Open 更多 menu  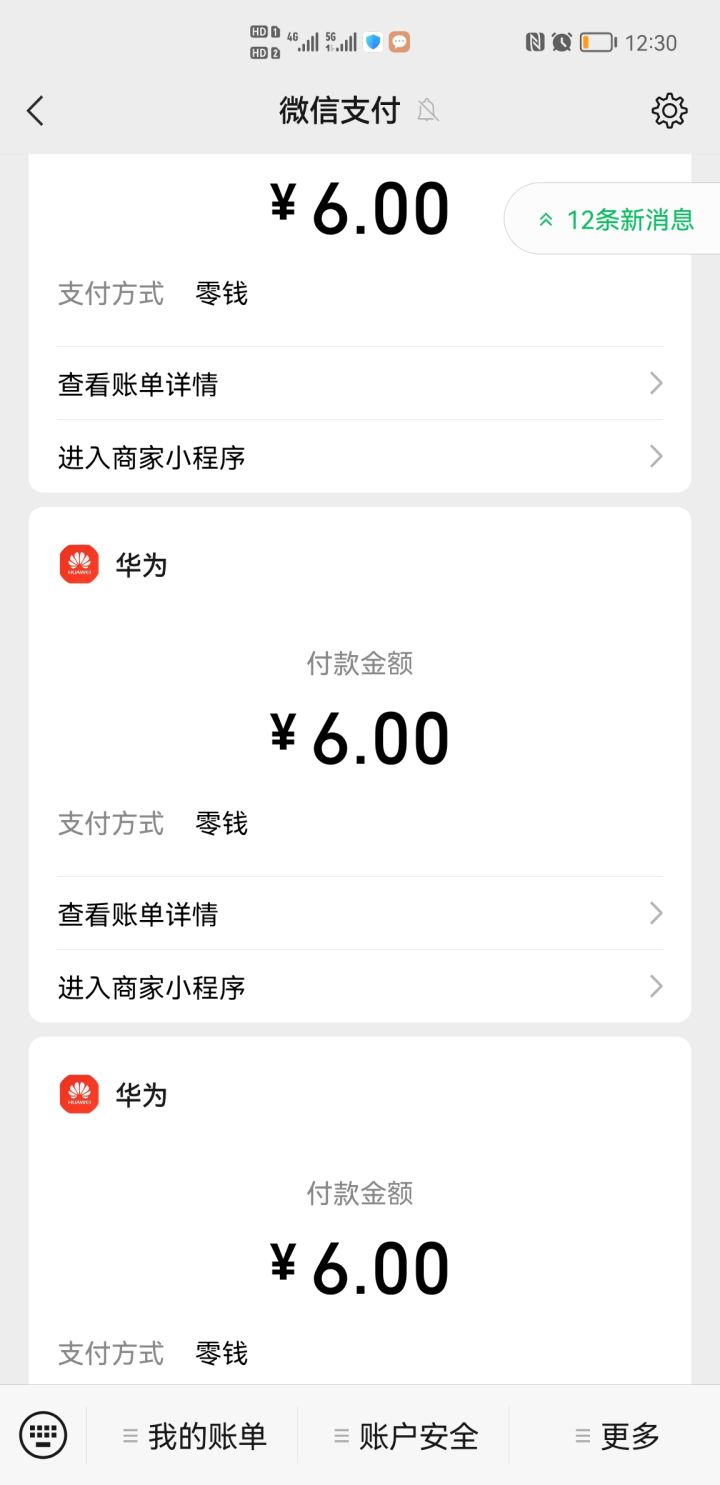(x=617, y=1436)
